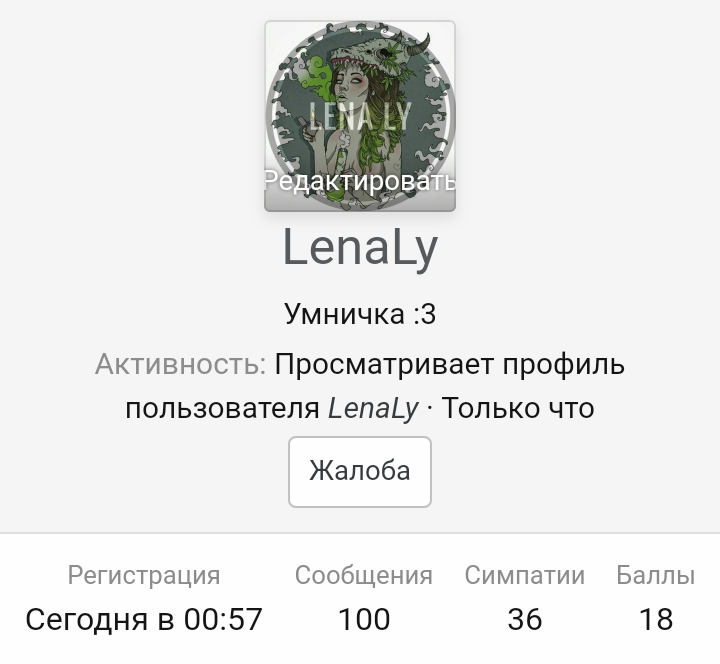Open the Баллы count of 18
The height and width of the screenshot is (664, 720).
[x=656, y=619]
